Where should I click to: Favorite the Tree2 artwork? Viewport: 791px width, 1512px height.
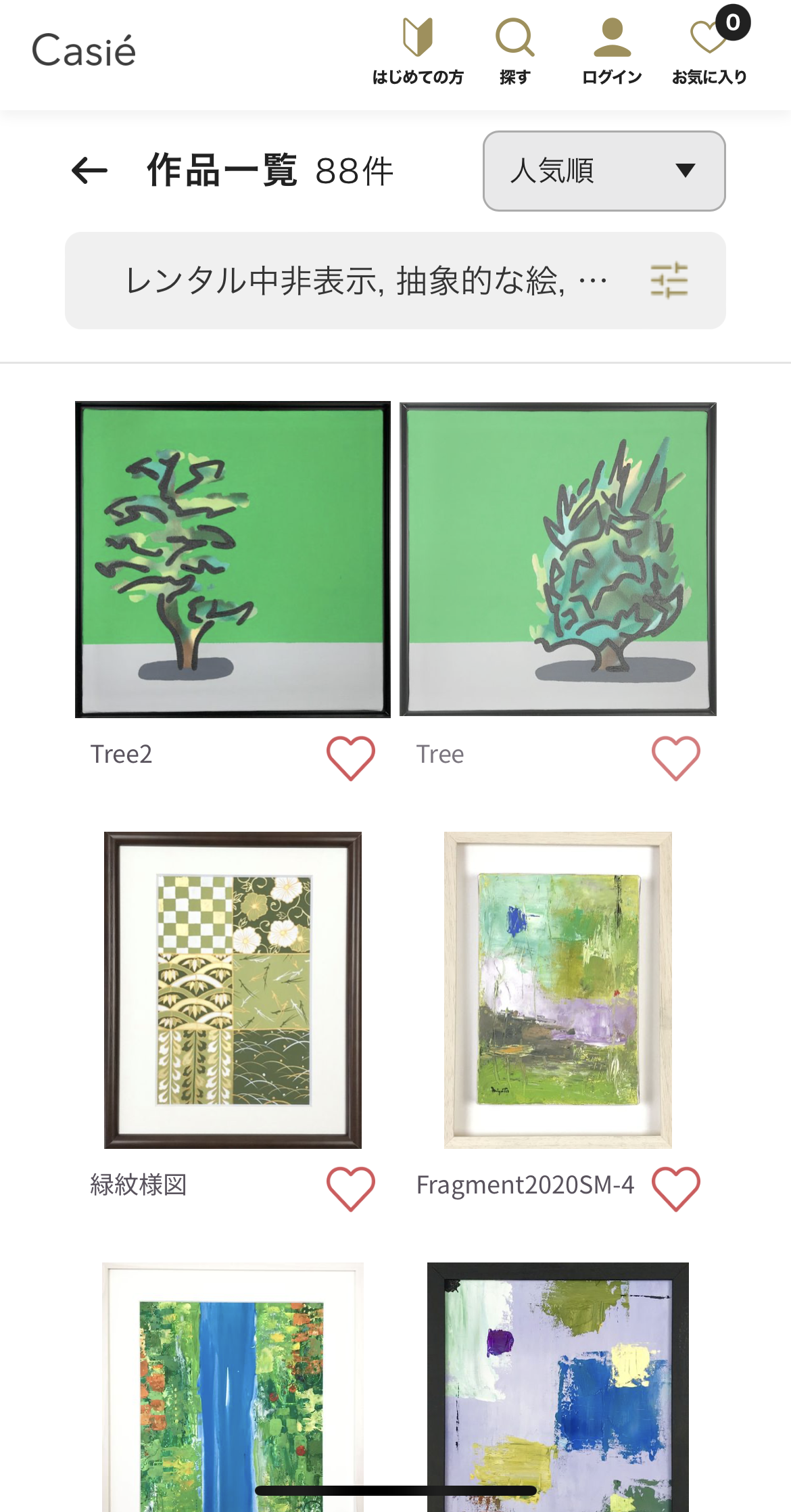(351, 757)
